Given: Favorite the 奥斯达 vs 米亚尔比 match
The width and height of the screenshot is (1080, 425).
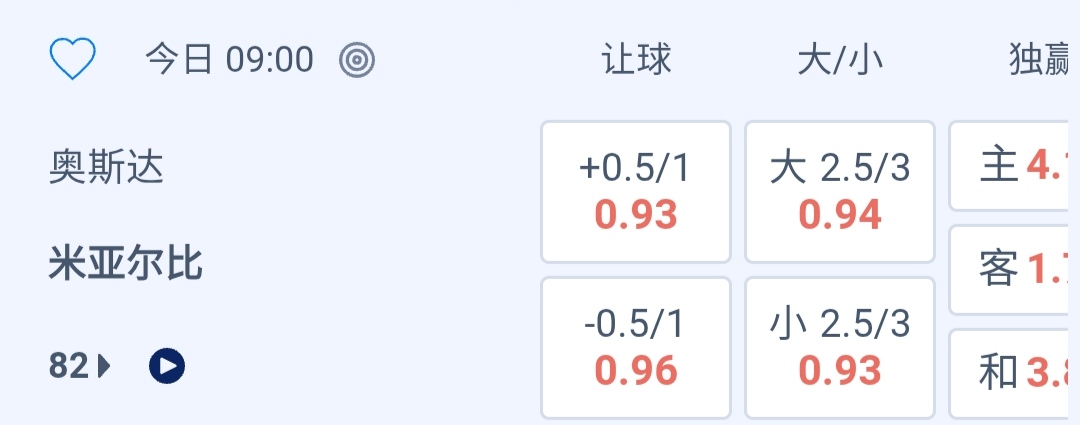Looking at the screenshot, I should 73,60.
